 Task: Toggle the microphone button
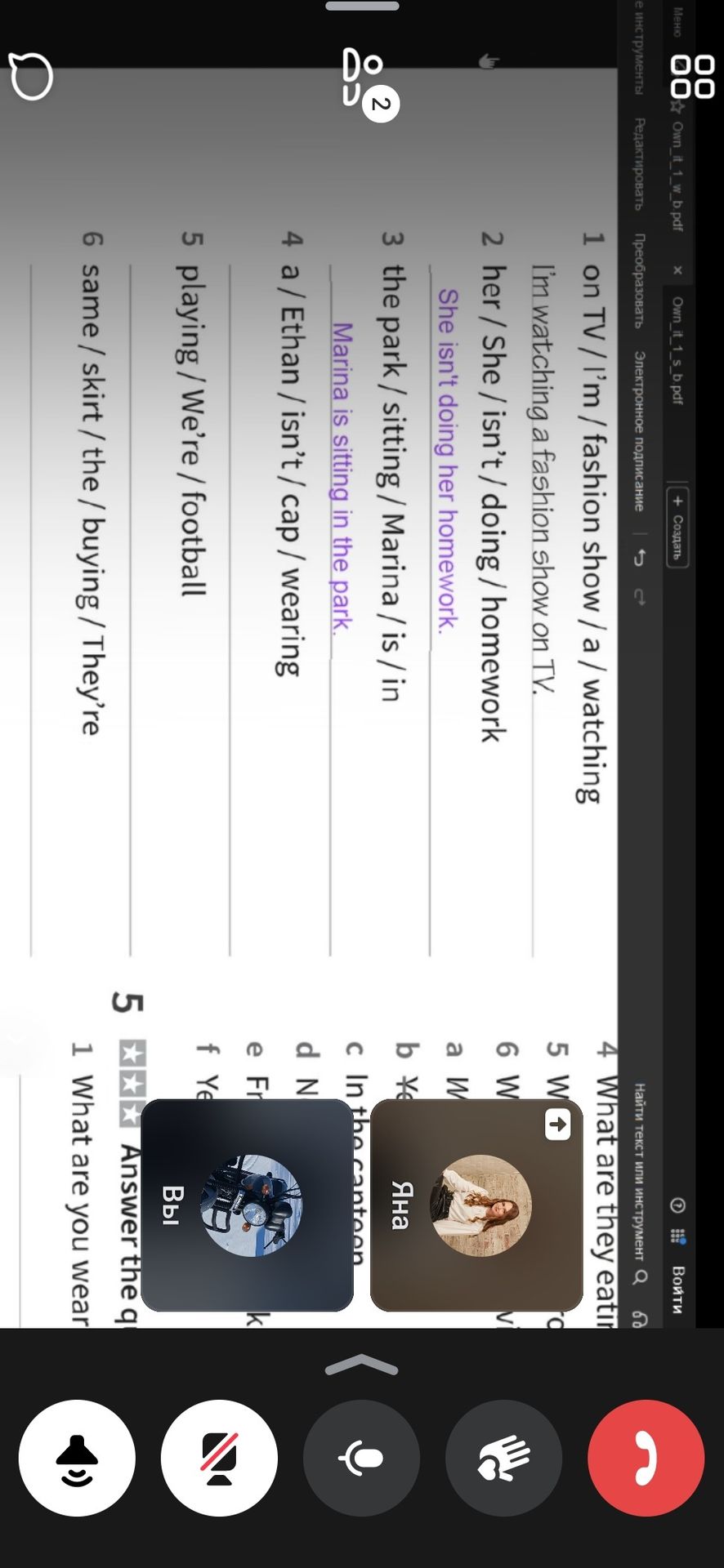(361, 1458)
